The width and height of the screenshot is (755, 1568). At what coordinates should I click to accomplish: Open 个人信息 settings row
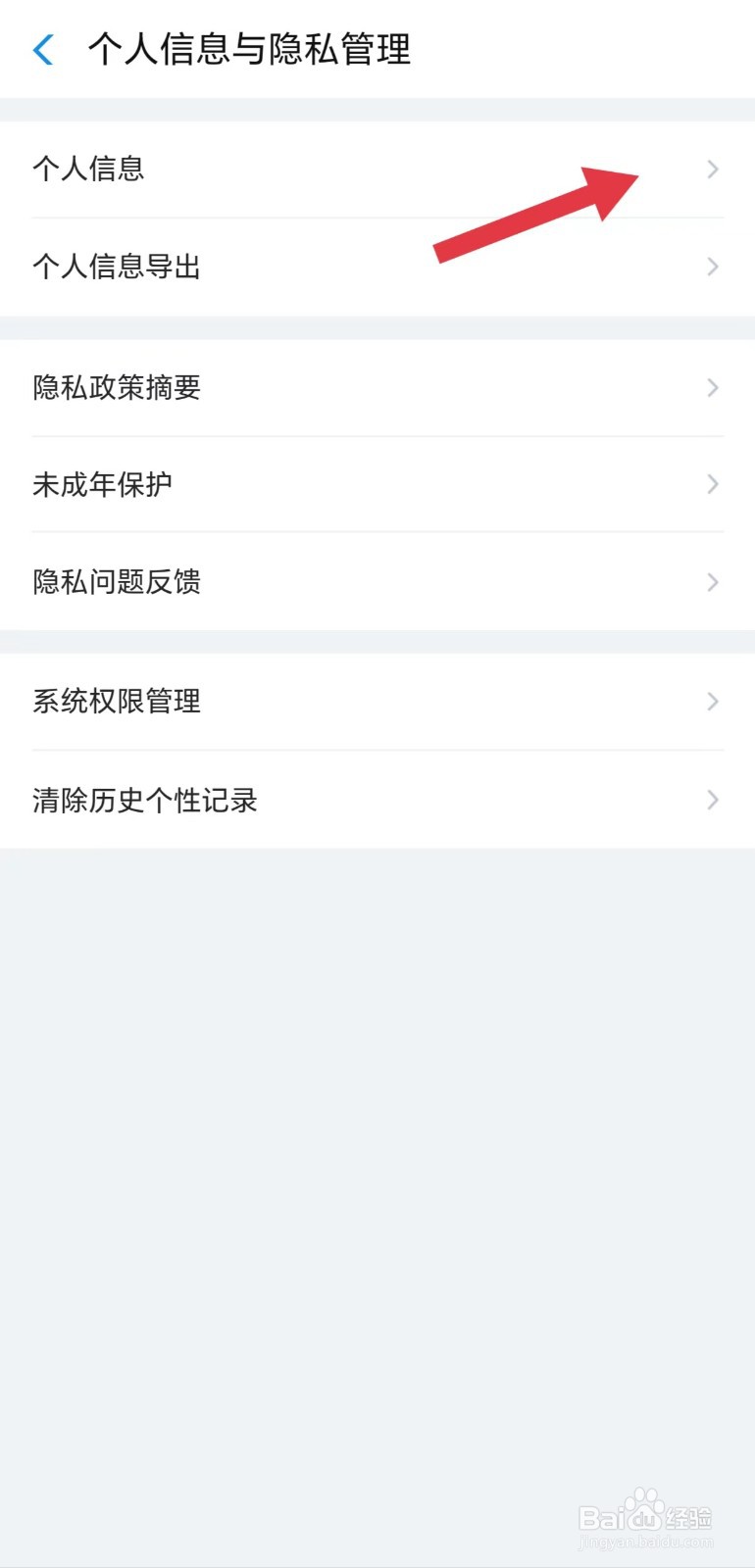[196, 169]
